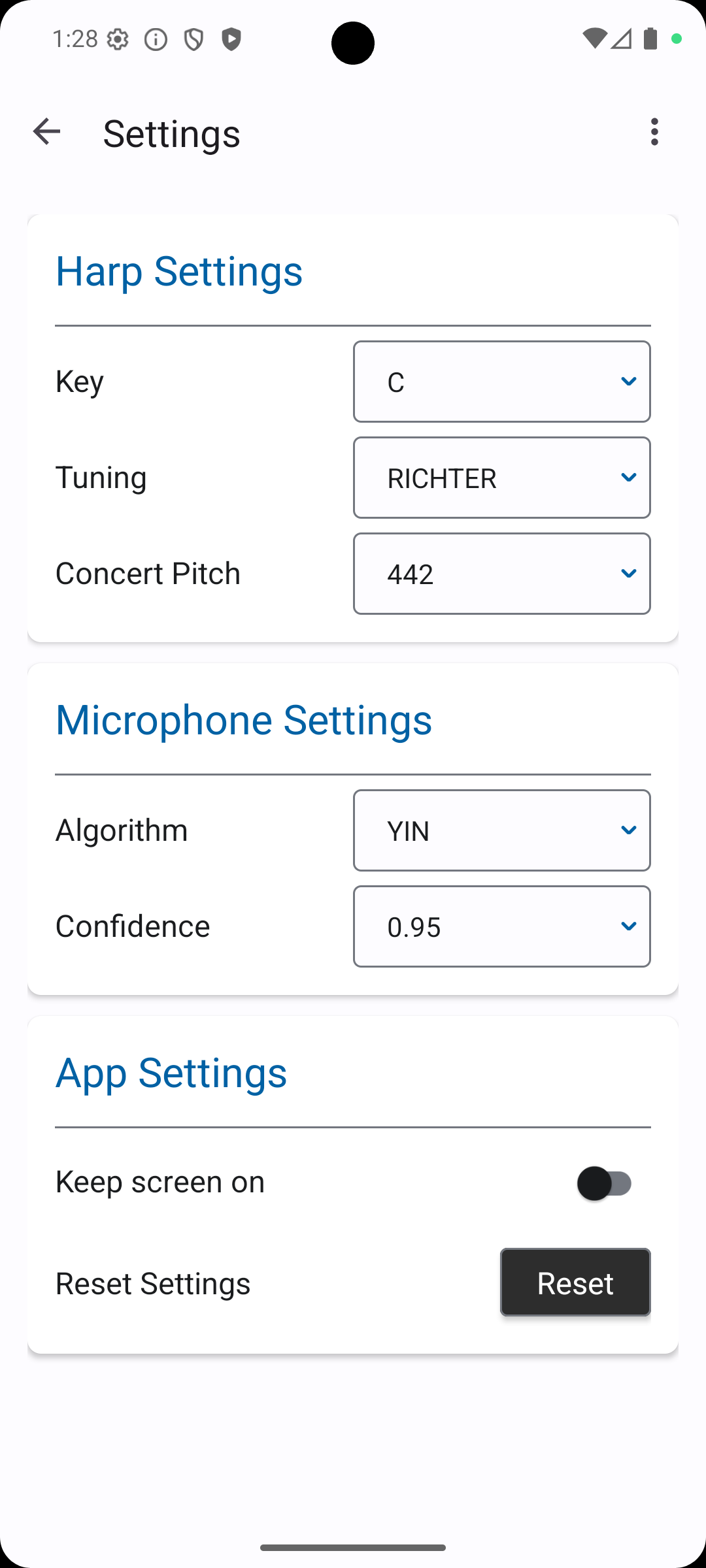Expand the Tuning dropdown set to RICHTER
The height and width of the screenshot is (1568, 706).
(x=501, y=478)
